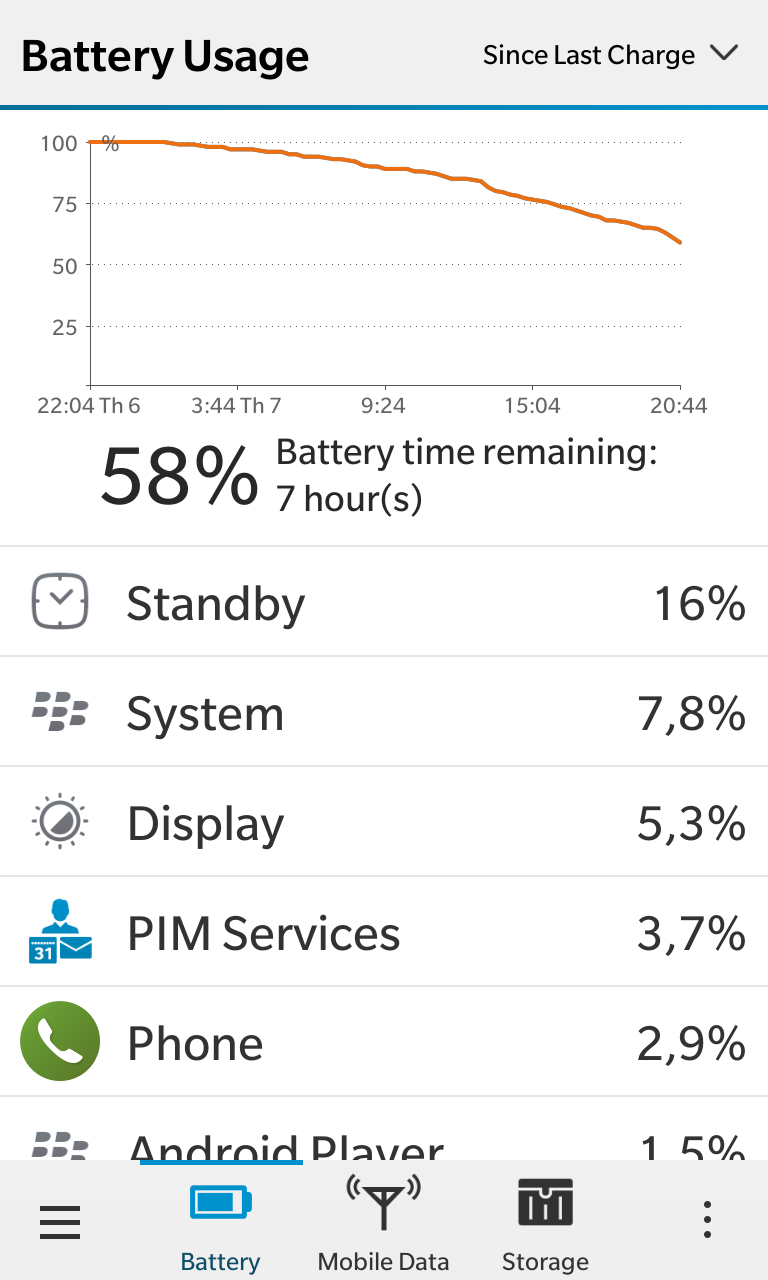
Task: Open the Android Player usage row
Action: point(384,1129)
